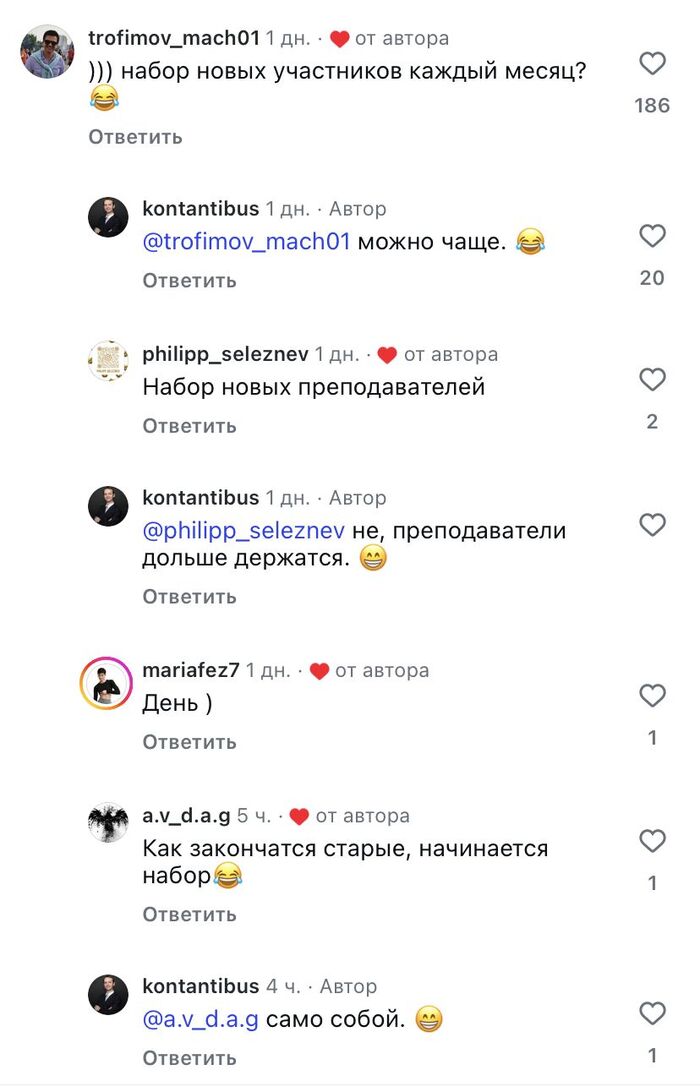Reply to kontantibus's 'можно чаще' comment
The image size is (700, 1092).
tap(189, 280)
